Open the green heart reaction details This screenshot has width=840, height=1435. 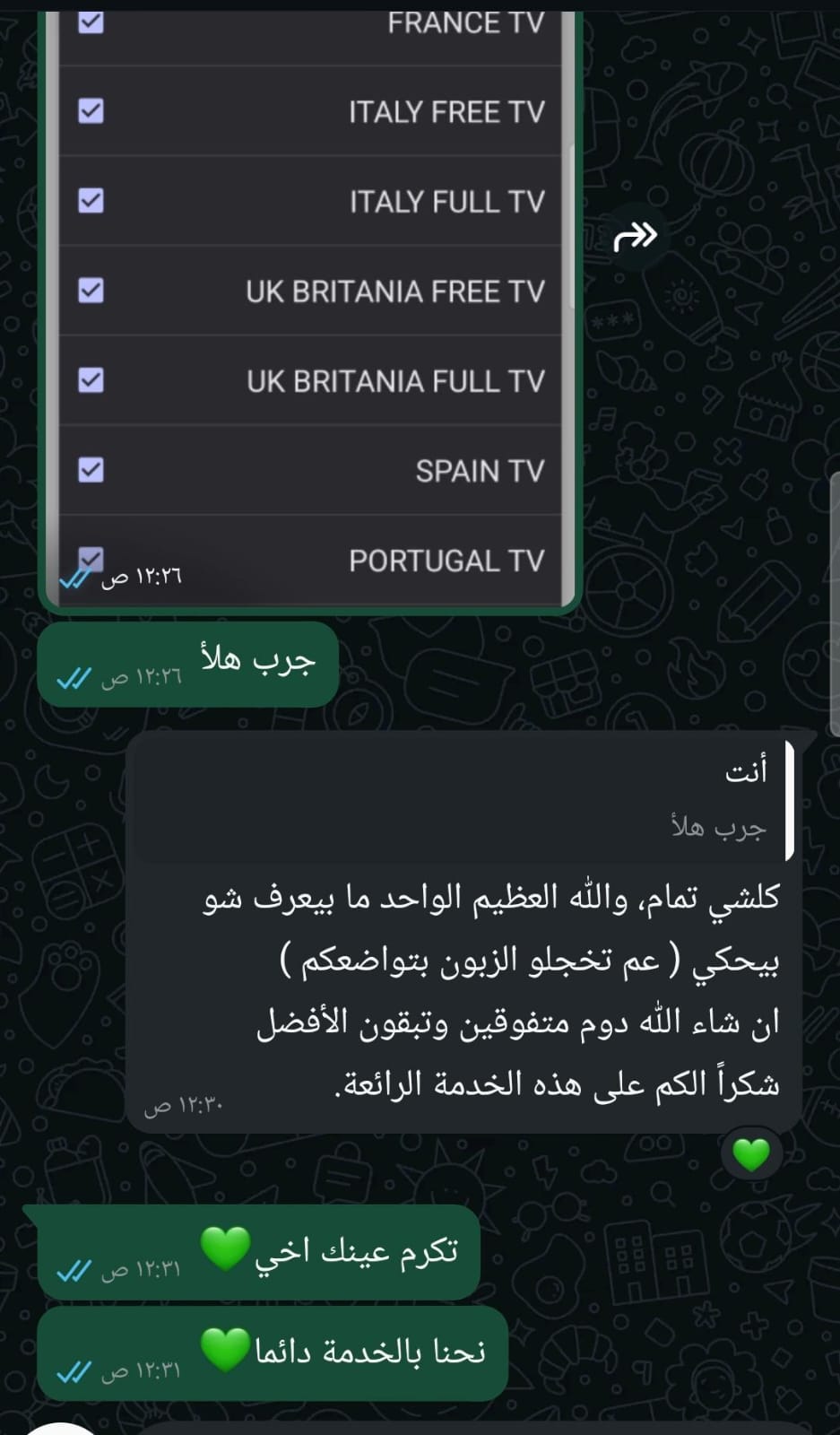tap(751, 1154)
